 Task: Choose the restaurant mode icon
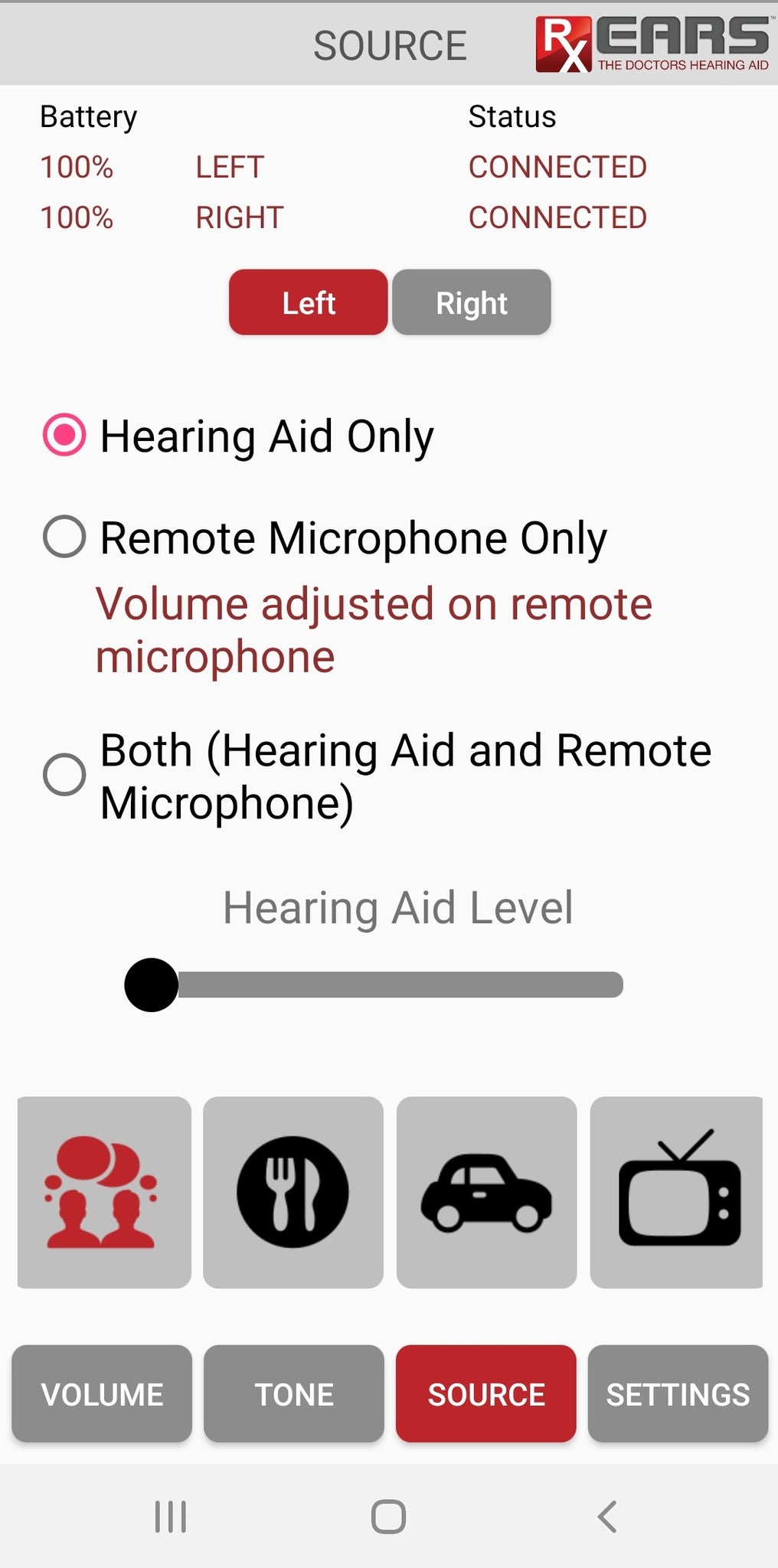click(x=293, y=1192)
